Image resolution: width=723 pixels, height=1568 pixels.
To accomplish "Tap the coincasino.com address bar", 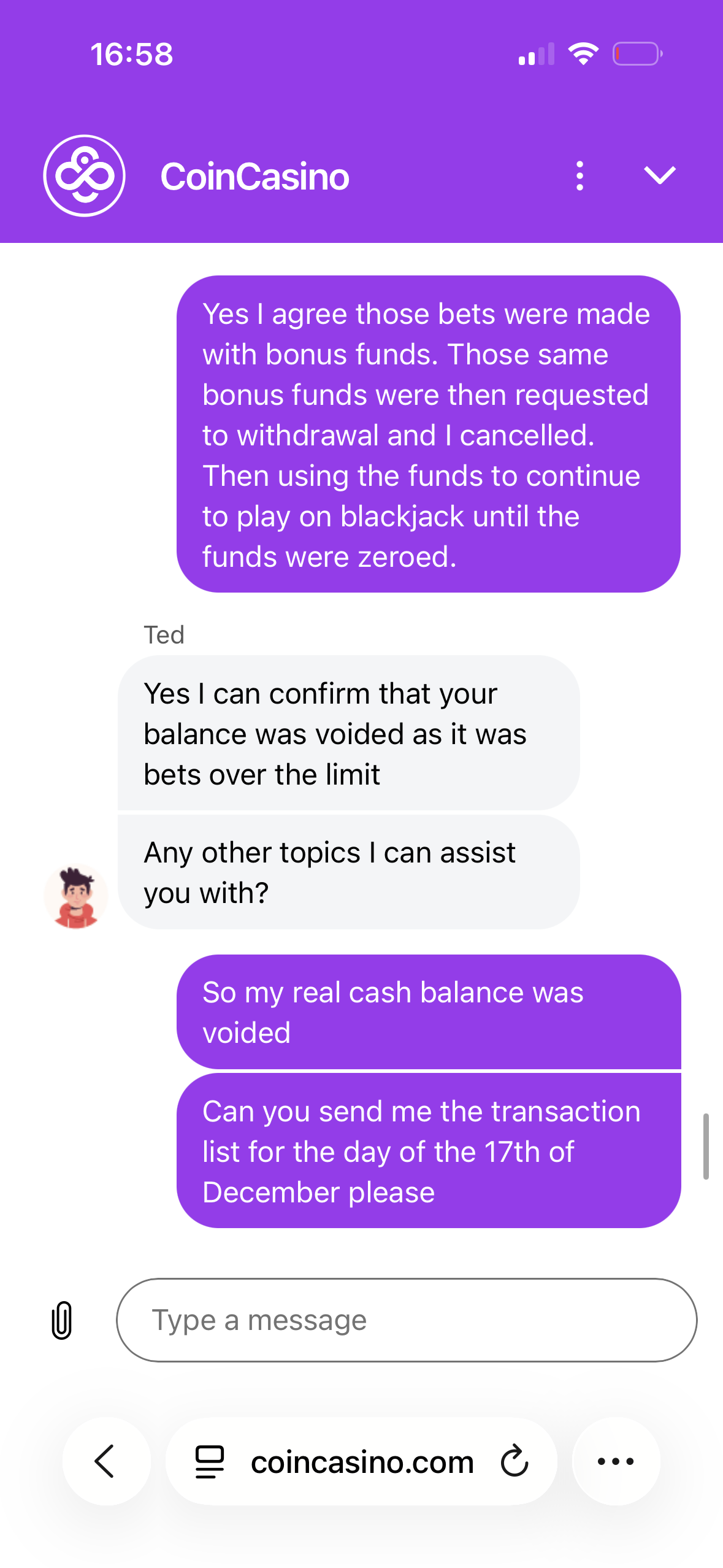I will tap(362, 1461).
